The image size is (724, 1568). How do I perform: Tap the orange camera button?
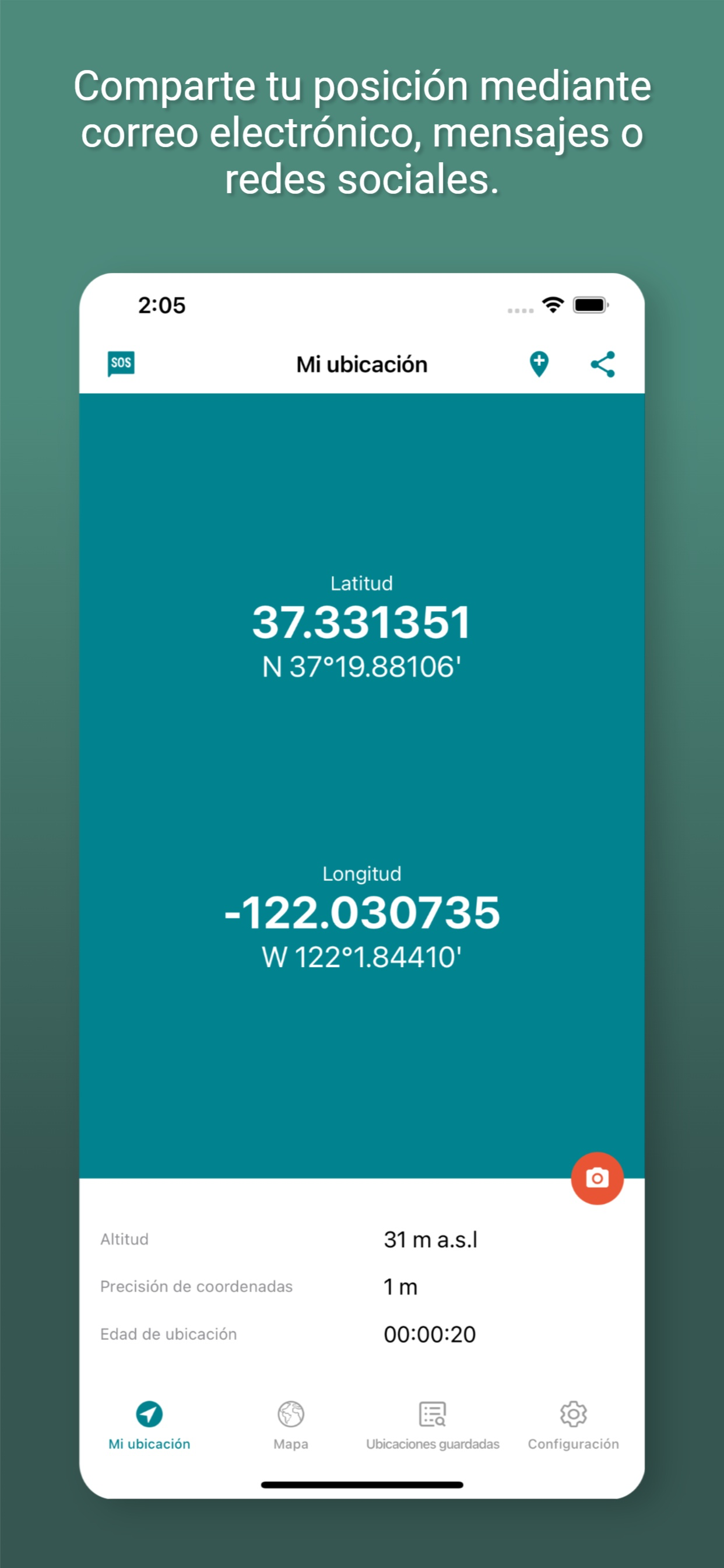(597, 1177)
